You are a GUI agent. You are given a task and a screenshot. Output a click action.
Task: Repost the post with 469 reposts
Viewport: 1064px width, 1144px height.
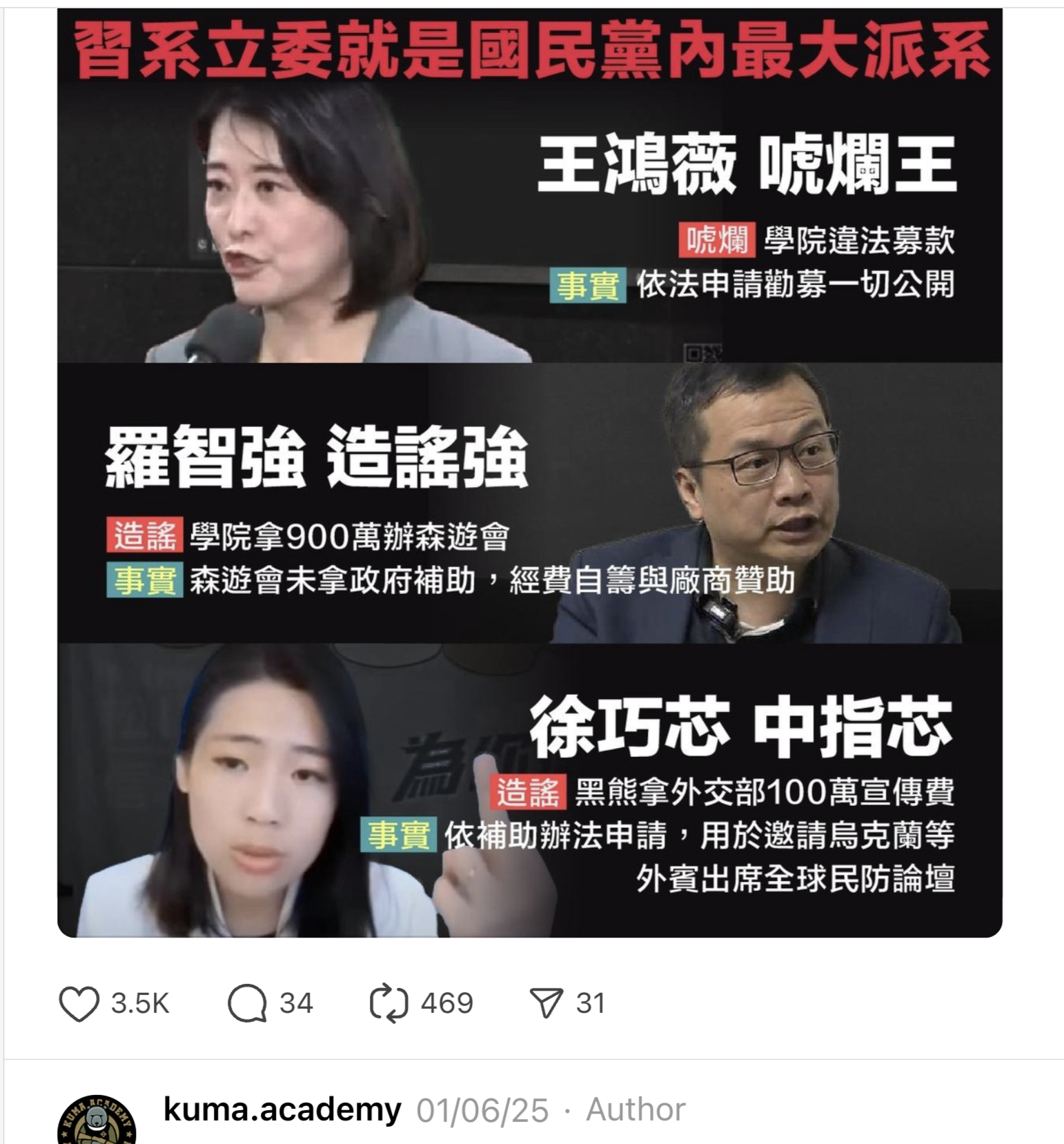click(x=388, y=1004)
